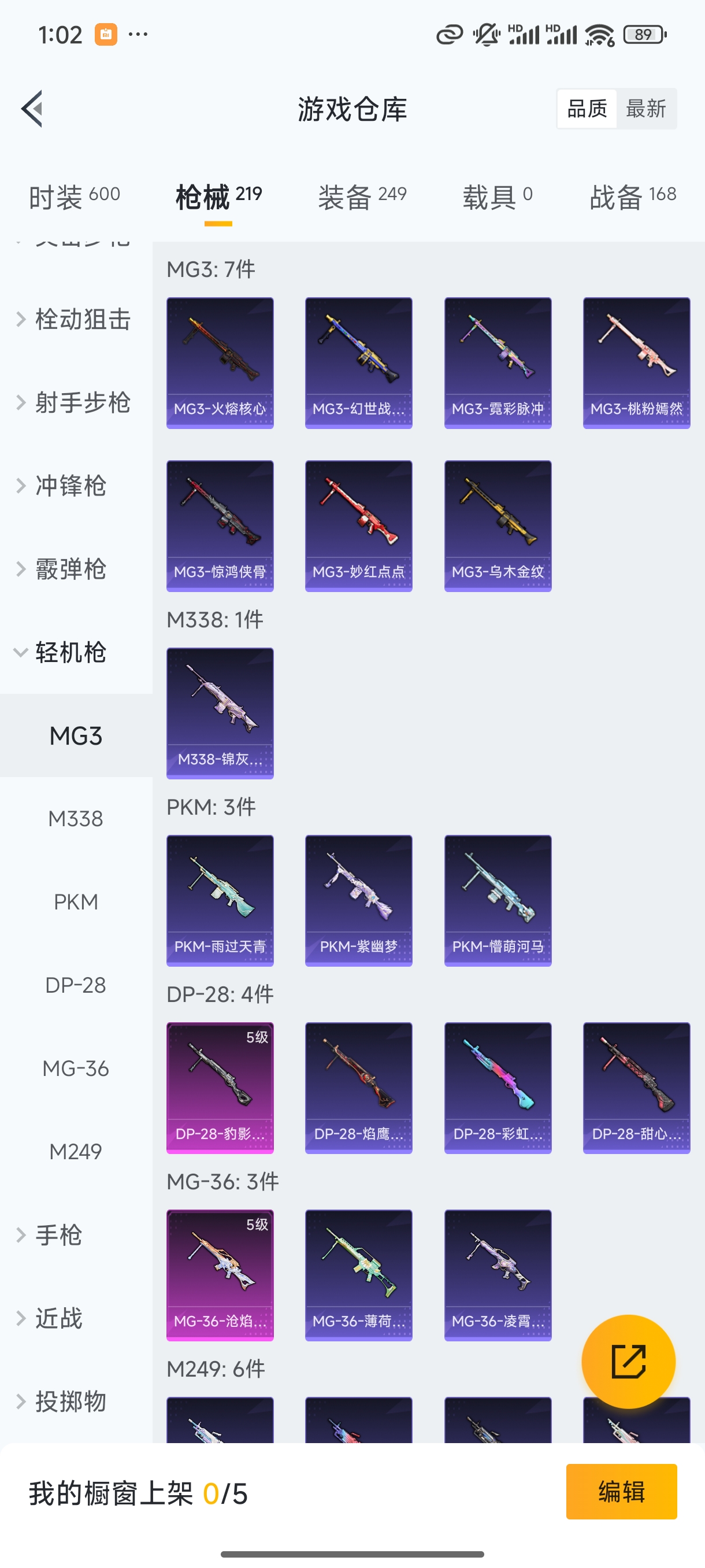The image size is (705, 1568).
Task: View the level 5 DP-28-豹影 skin
Action: (220, 1088)
